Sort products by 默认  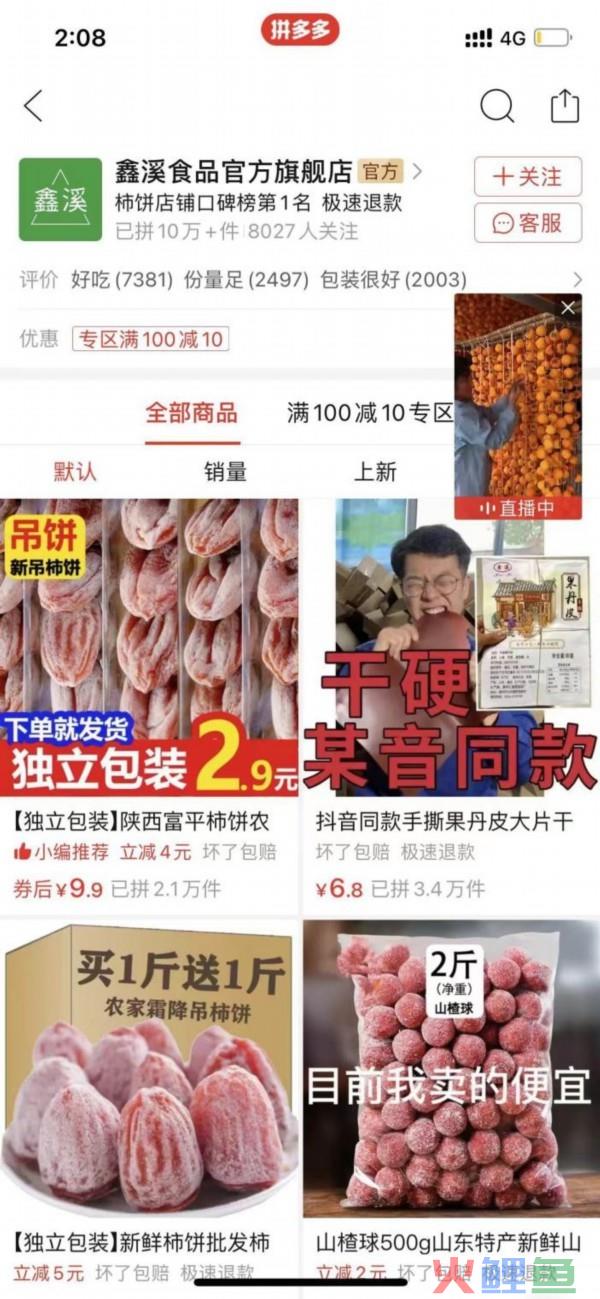75,471
